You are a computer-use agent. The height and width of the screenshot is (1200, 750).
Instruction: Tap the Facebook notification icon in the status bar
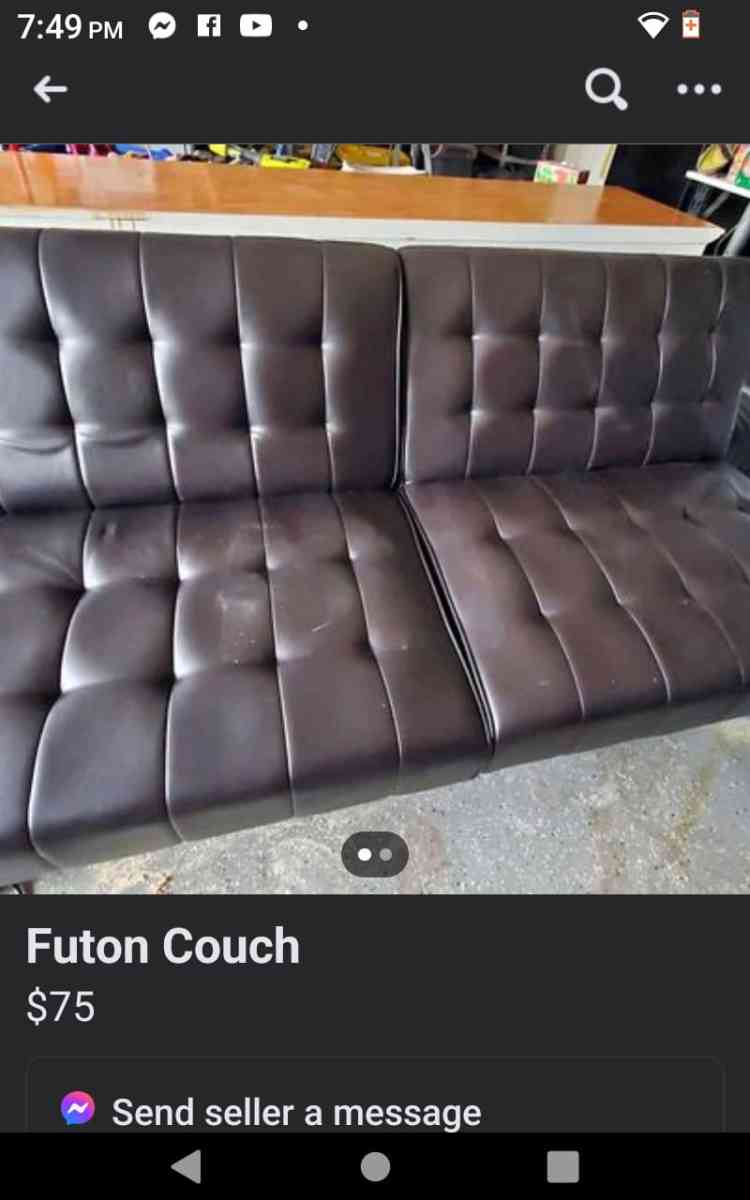pos(208,26)
